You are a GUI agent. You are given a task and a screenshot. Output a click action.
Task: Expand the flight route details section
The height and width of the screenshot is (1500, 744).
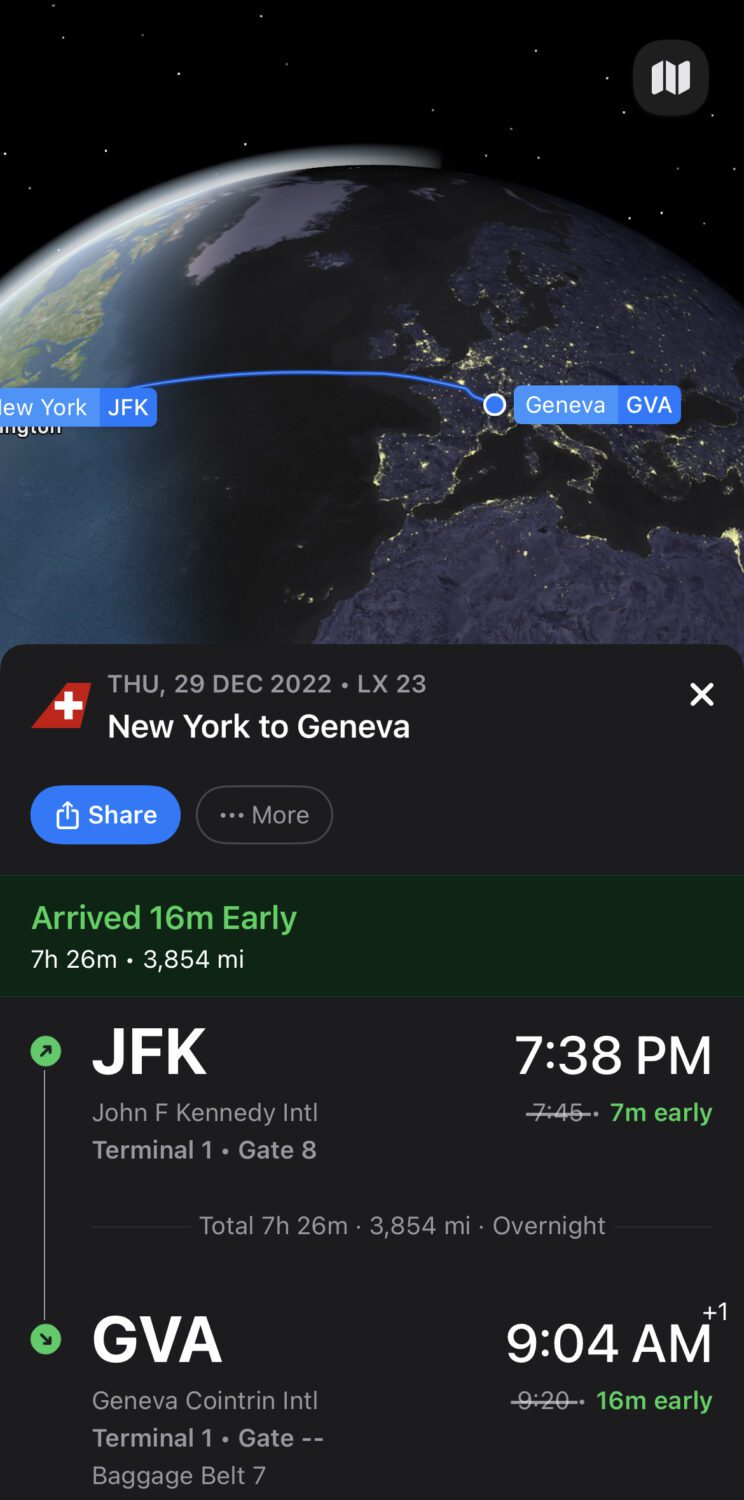click(x=402, y=1225)
